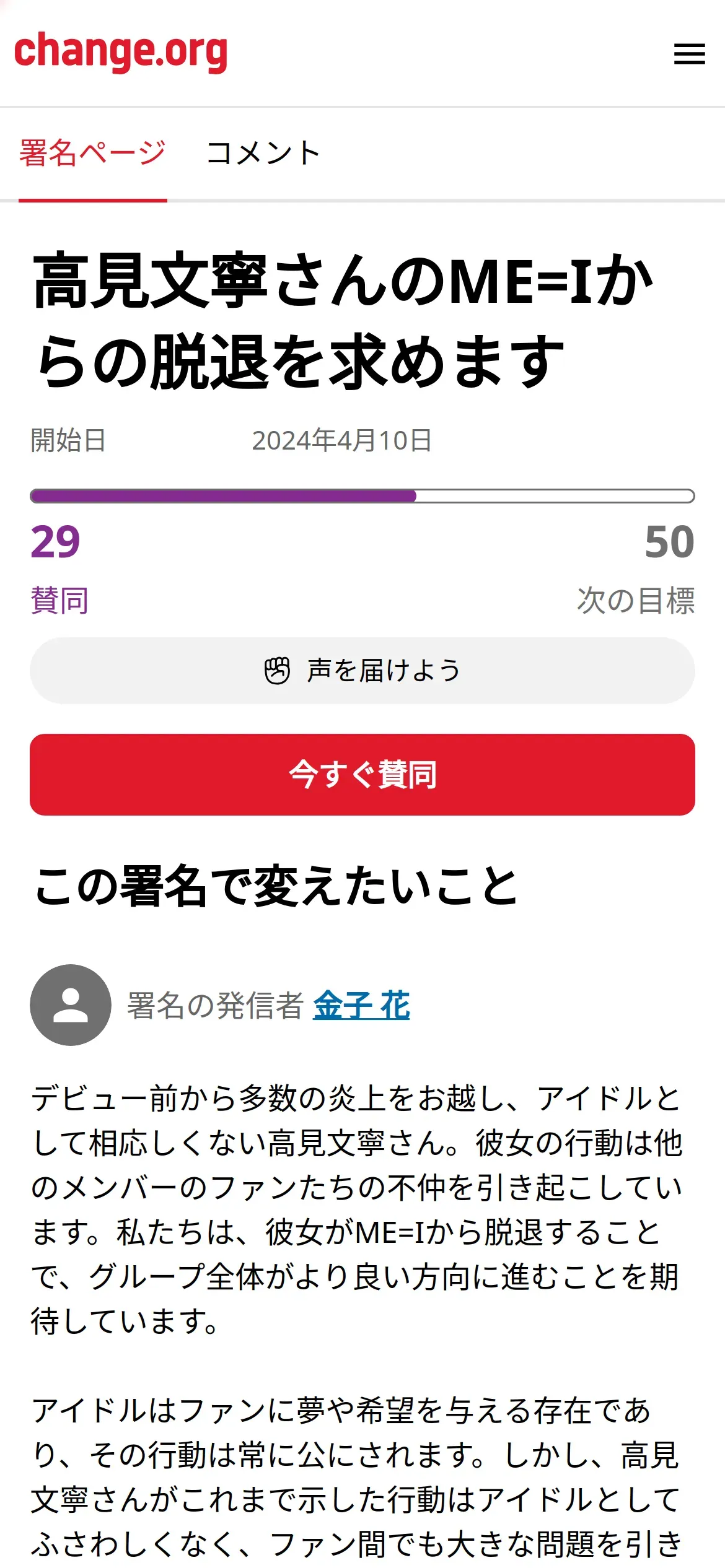Tap the red 今すぐ賛同 button
The height and width of the screenshot is (1568, 725).
pos(362,775)
